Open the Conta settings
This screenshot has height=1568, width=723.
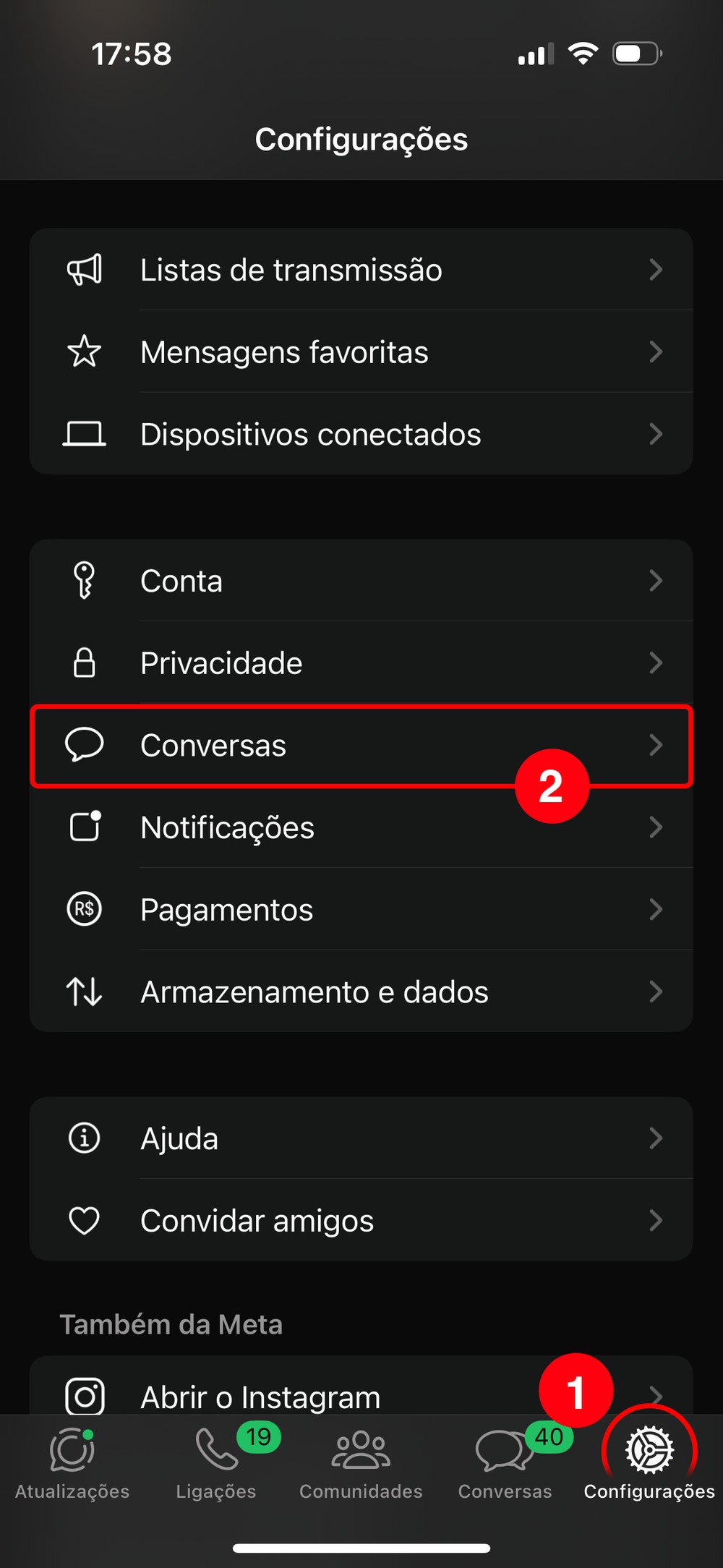point(361,581)
